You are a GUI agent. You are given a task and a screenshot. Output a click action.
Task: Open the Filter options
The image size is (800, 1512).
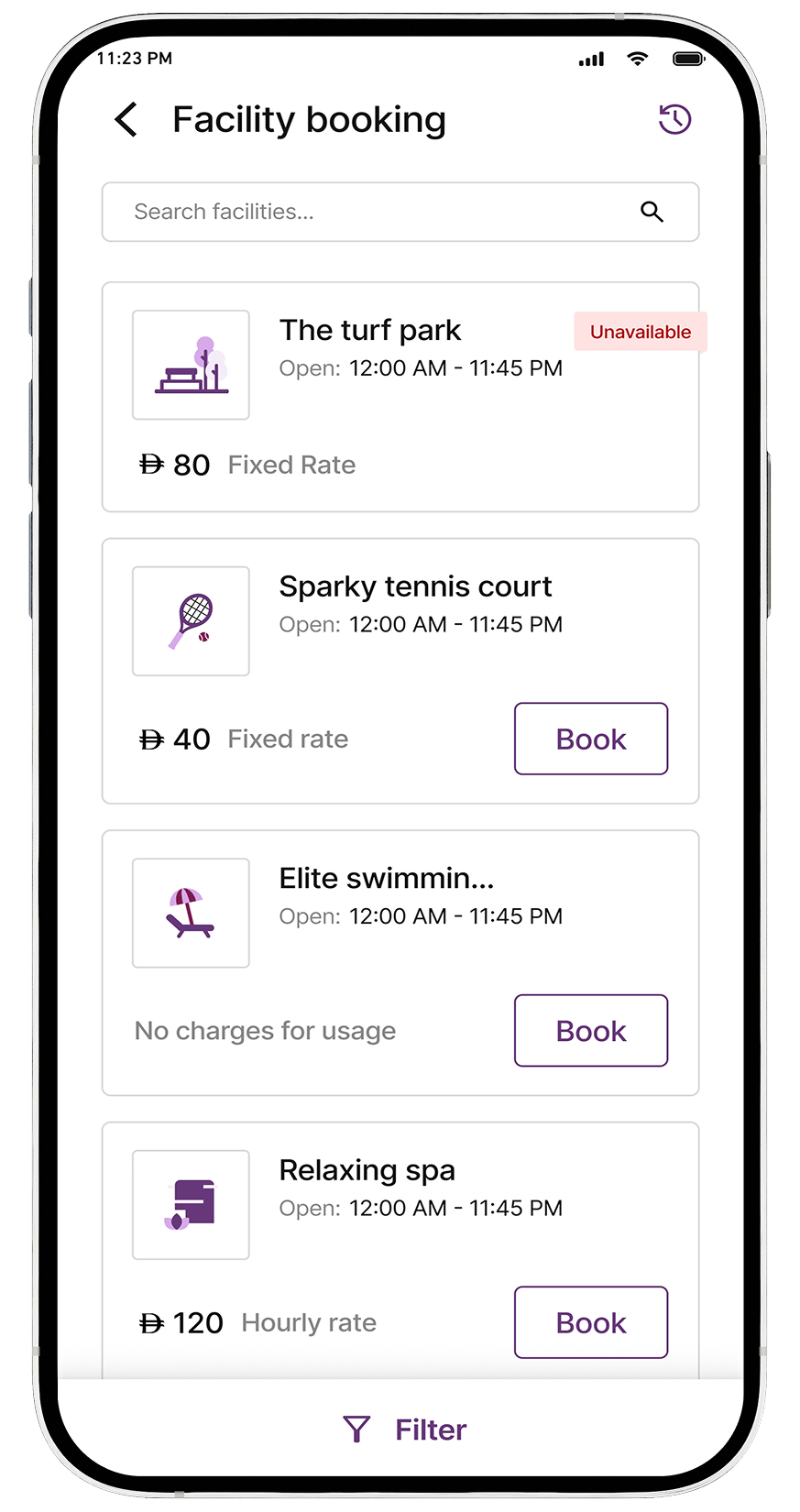[404, 1430]
